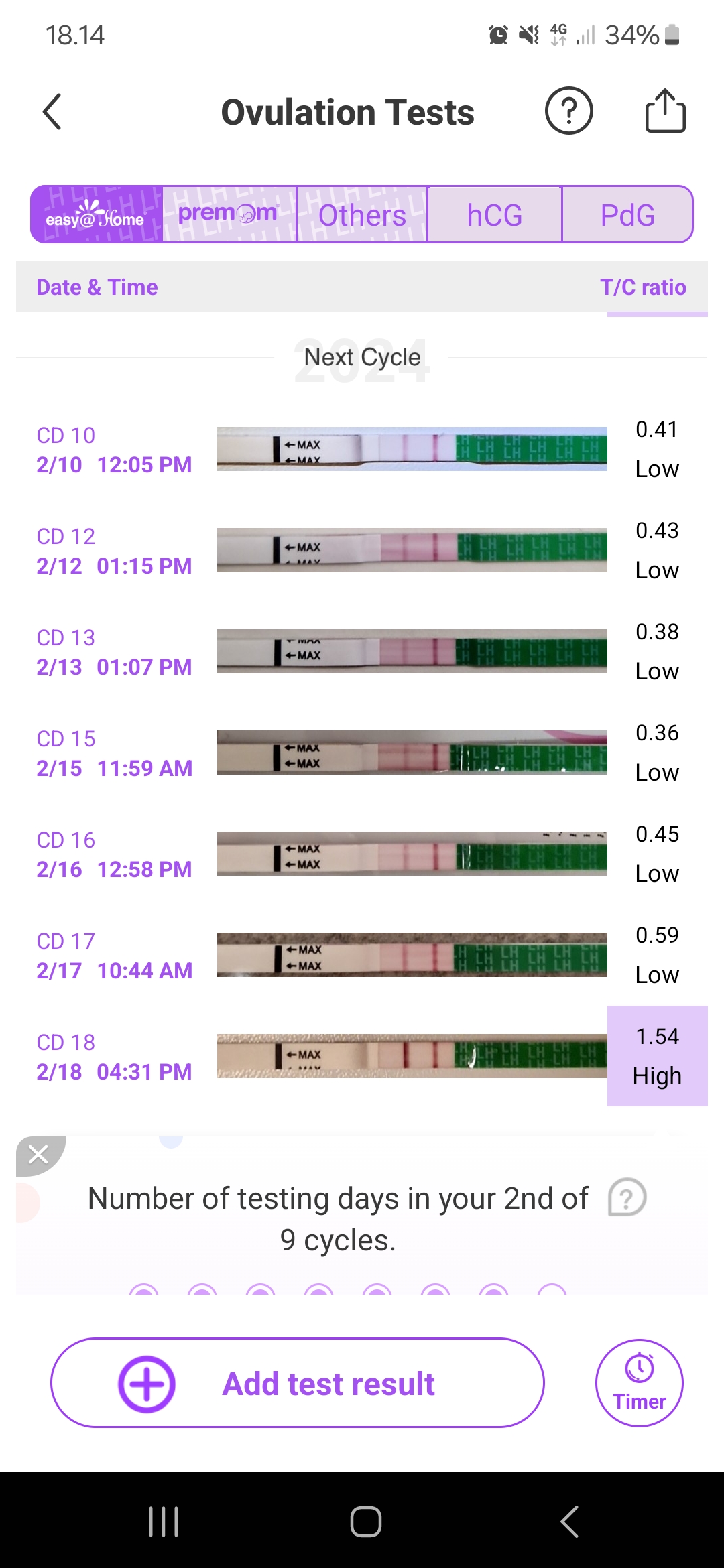Go back from Ovulation Tests screen
Screen dimensions: 724x1568
(52, 111)
